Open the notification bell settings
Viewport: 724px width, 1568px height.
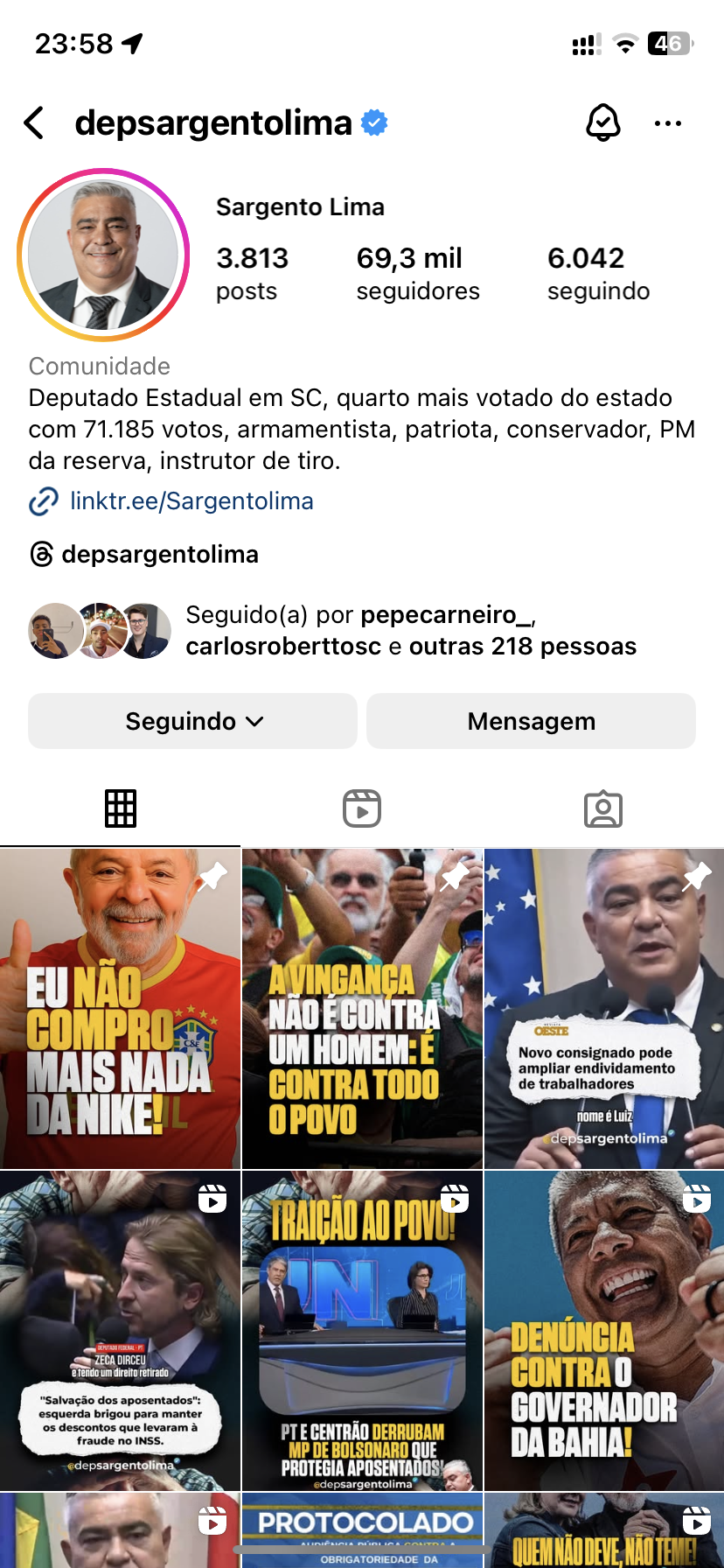[x=602, y=123]
